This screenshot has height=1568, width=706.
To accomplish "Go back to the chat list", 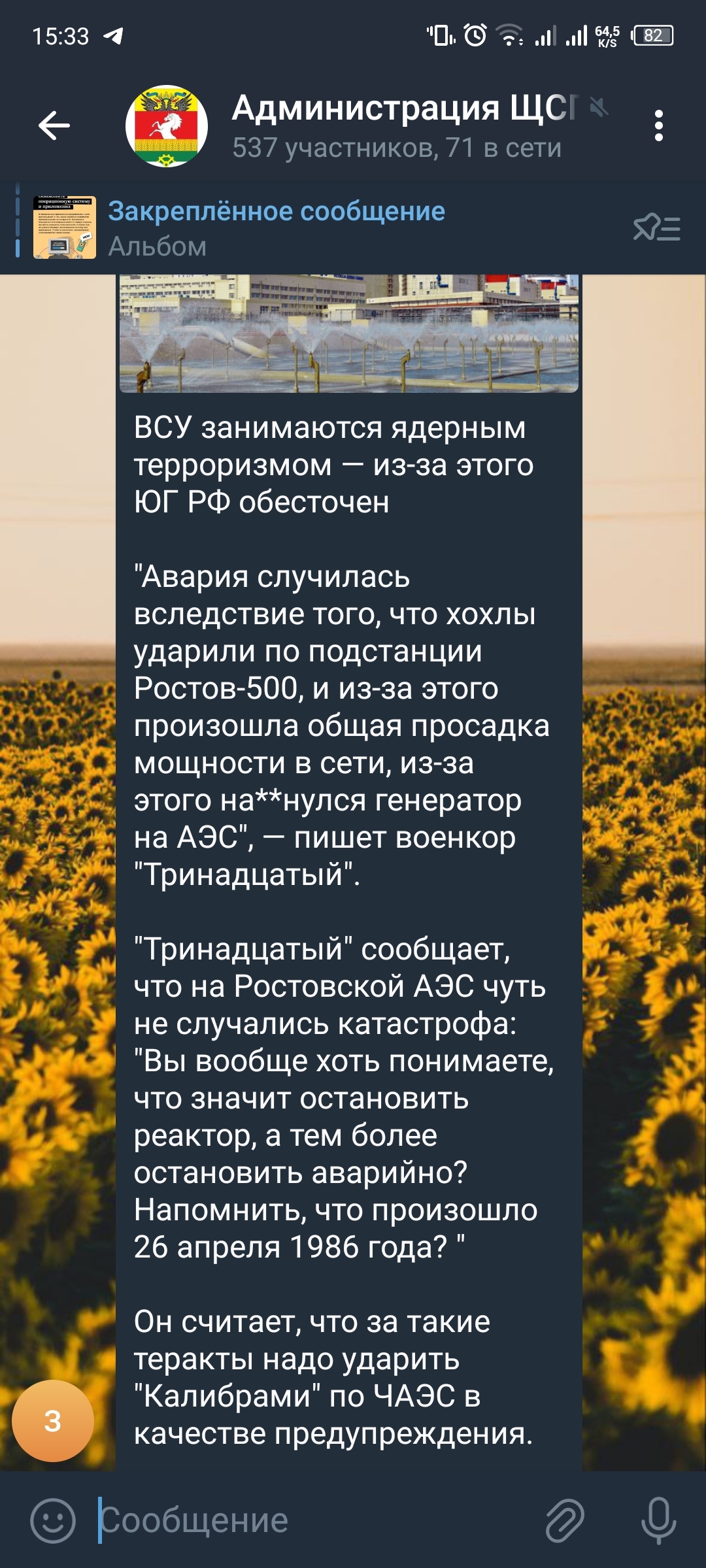I will pos(54,125).
